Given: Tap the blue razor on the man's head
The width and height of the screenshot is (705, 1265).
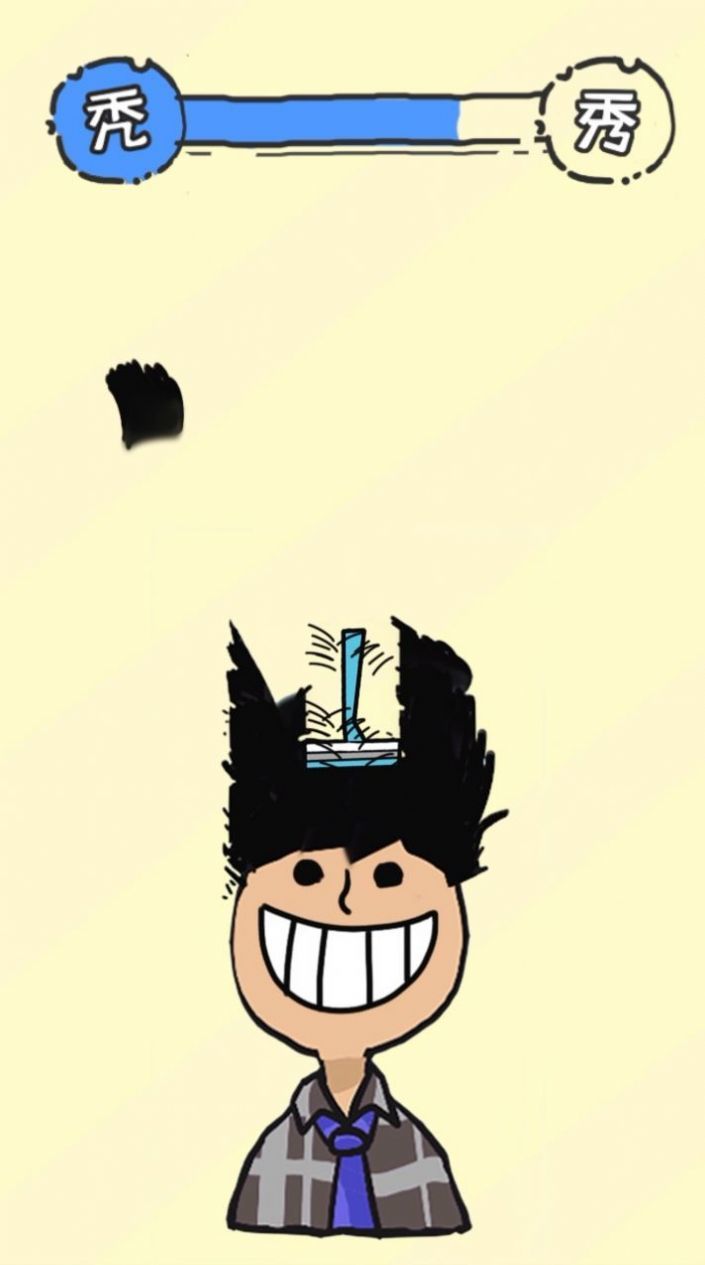Looking at the screenshot, I should click(x=351, y=705).
